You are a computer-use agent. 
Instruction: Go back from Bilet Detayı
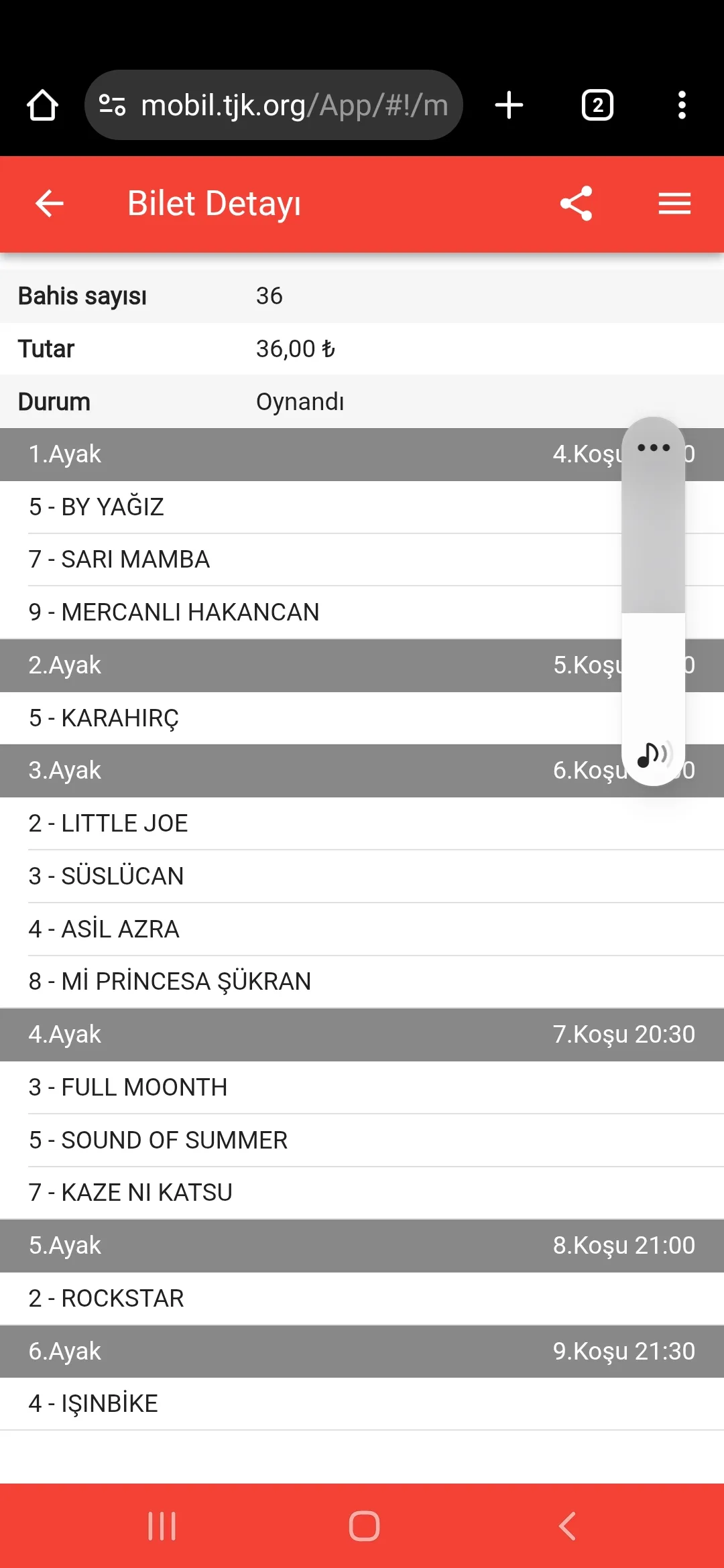pyautogui.click(x=49, y=204)
